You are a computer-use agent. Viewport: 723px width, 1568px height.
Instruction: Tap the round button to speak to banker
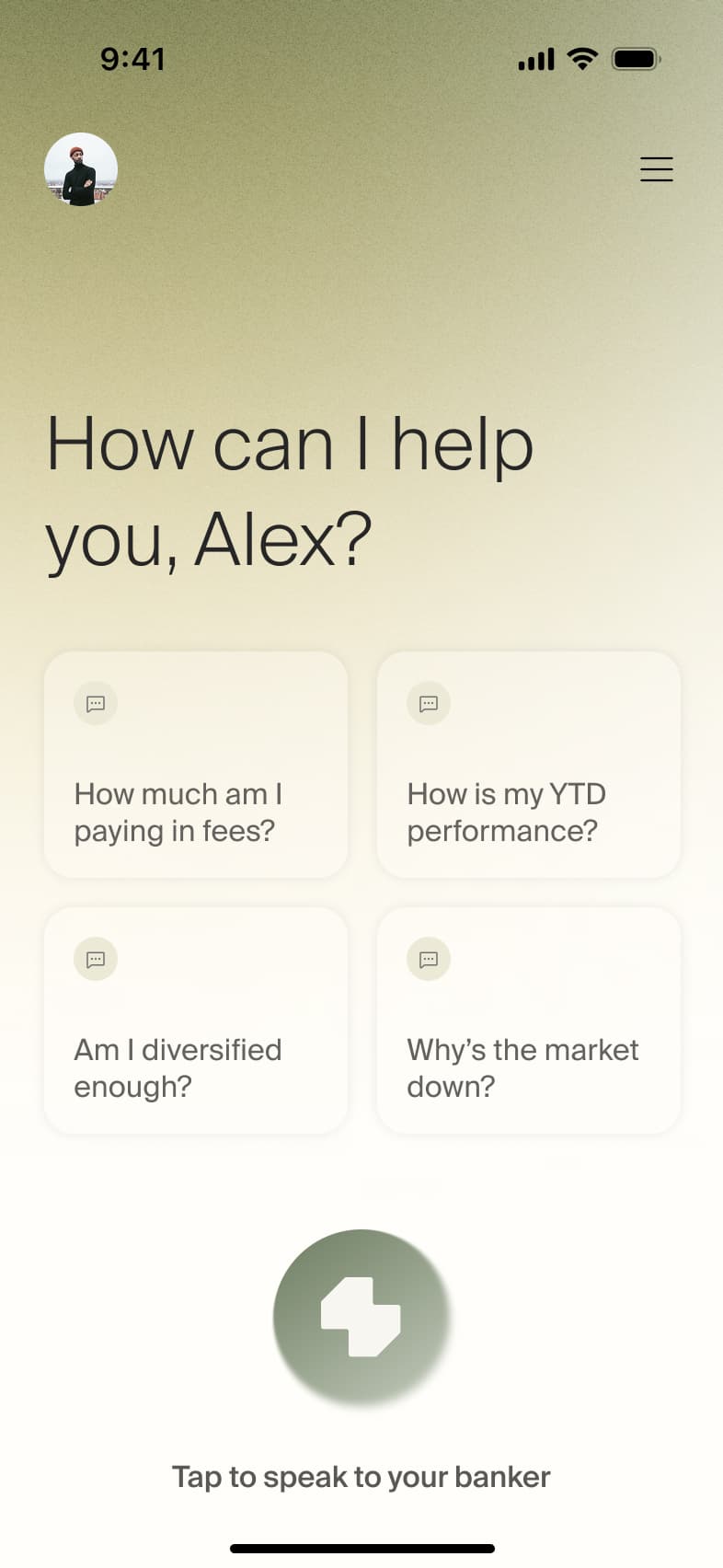361,1317
